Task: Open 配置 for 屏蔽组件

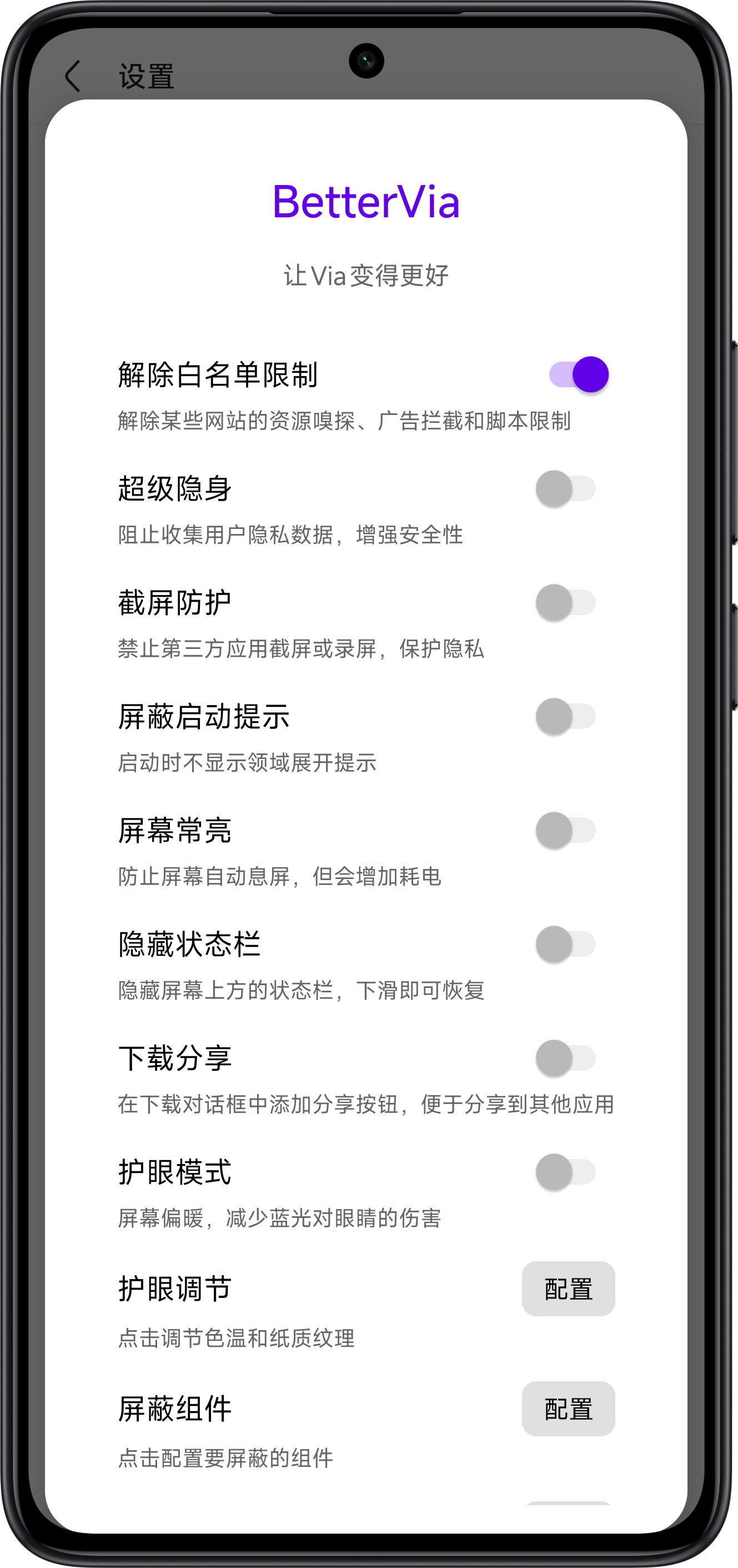Action: tap(568, 1409)
